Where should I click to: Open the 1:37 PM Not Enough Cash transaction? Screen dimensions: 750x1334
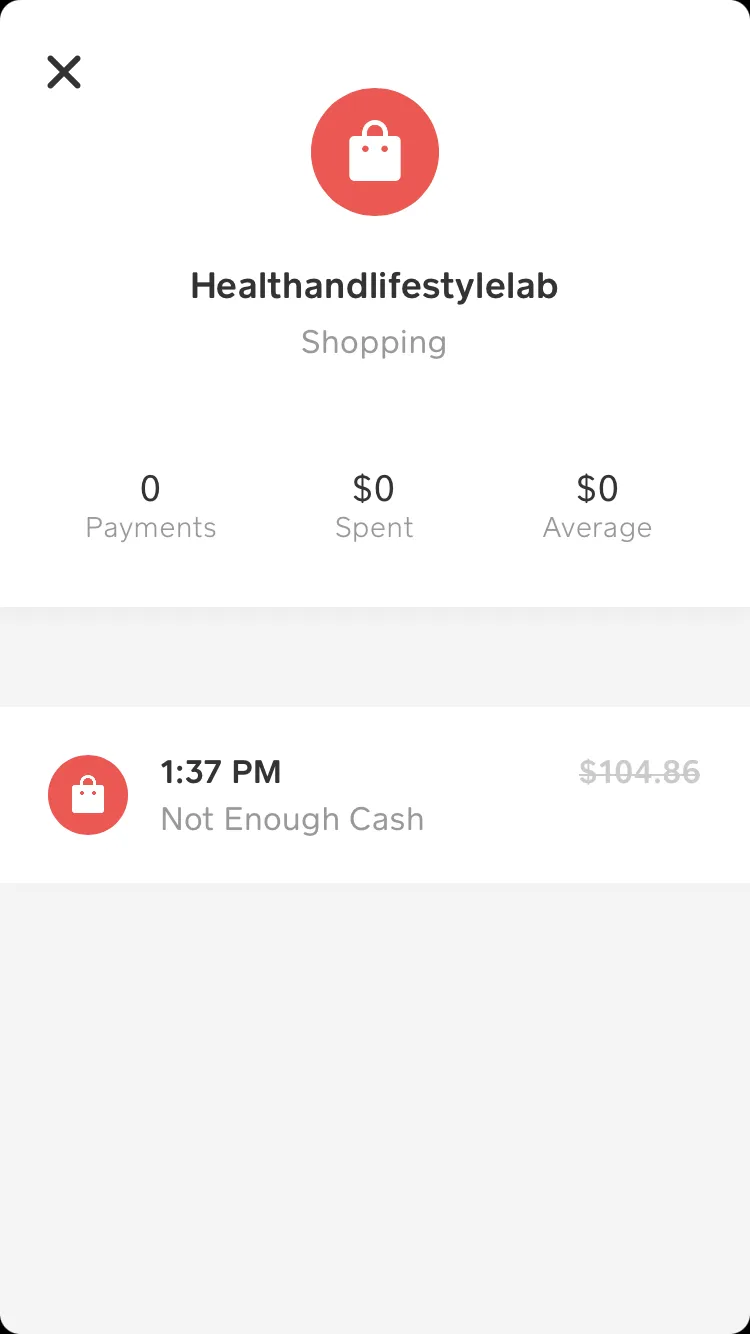point(375,795)
